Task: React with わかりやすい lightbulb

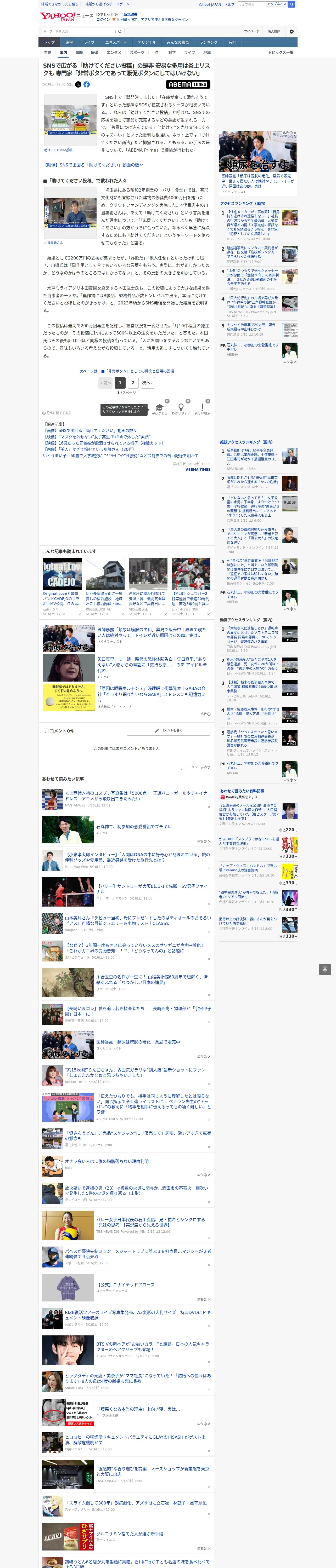Action: click(x=181, y=409)
